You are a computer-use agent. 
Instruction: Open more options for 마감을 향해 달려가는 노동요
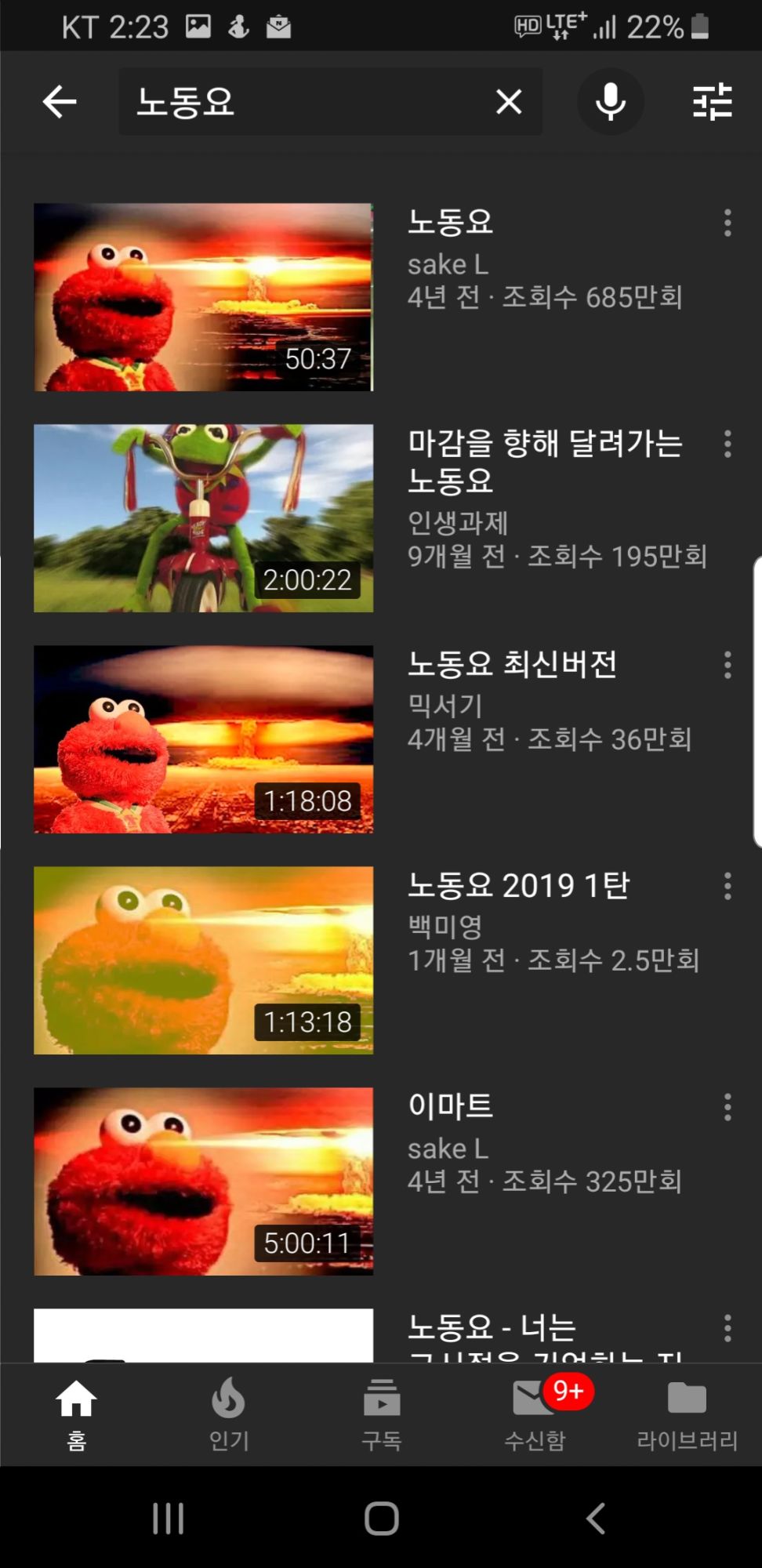(728, 444)
